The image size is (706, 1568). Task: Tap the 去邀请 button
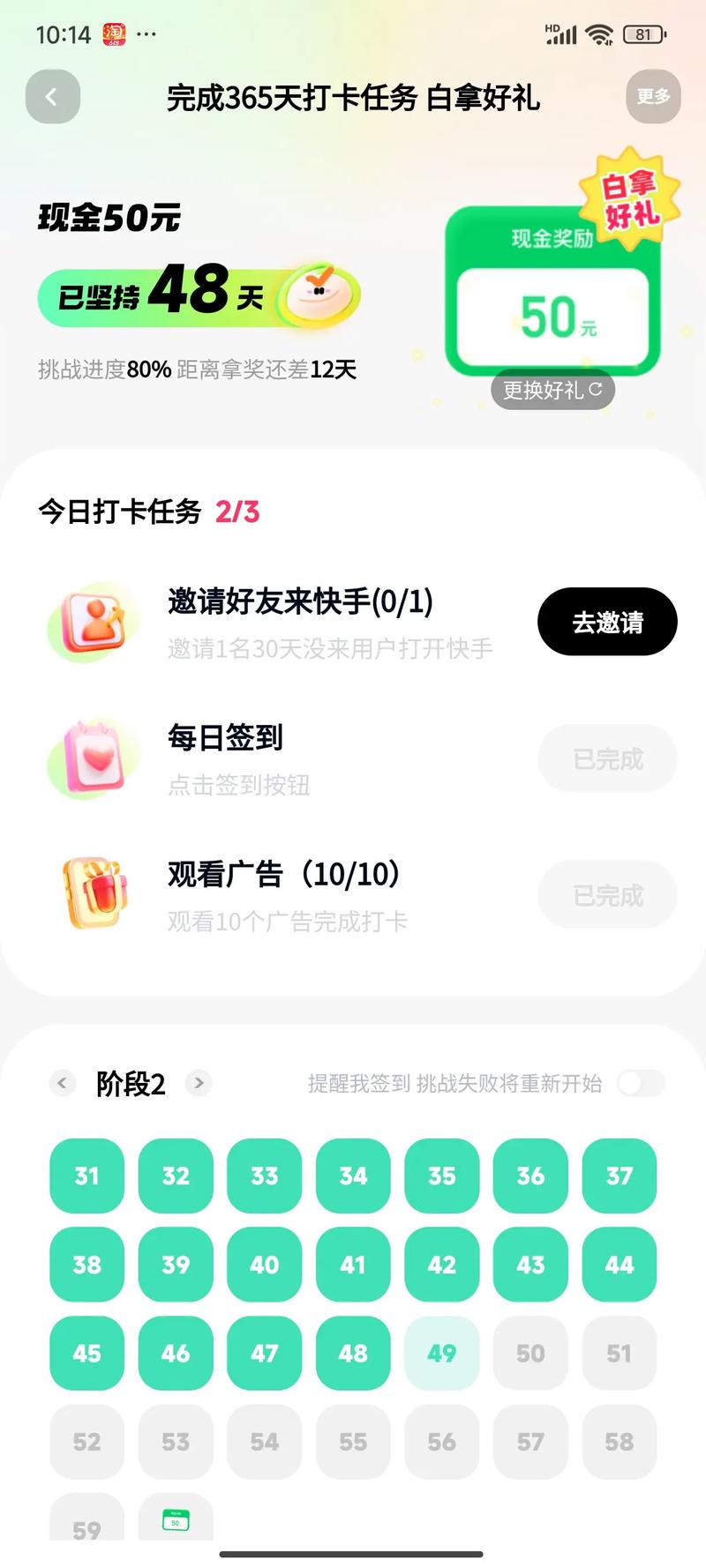(x=606, y=622)
